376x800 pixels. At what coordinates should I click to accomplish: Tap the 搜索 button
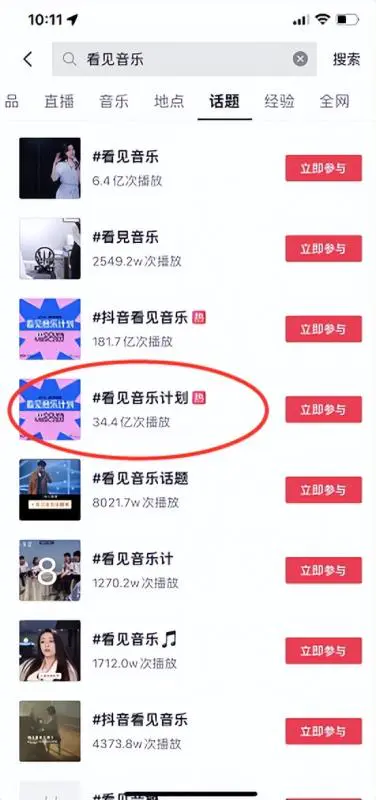(x=346, y=59)
